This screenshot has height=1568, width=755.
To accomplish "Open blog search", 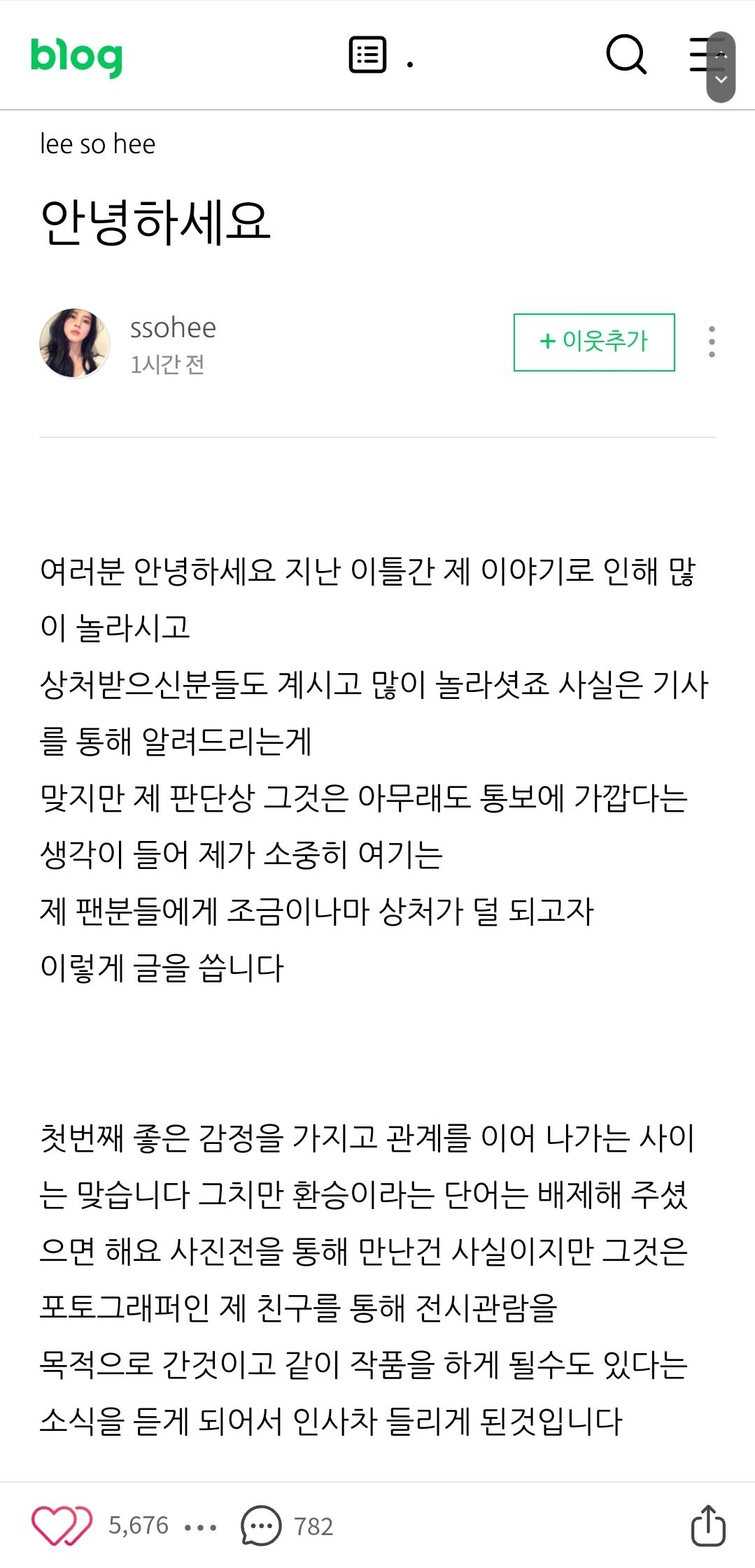I will [x=626, y=55].
